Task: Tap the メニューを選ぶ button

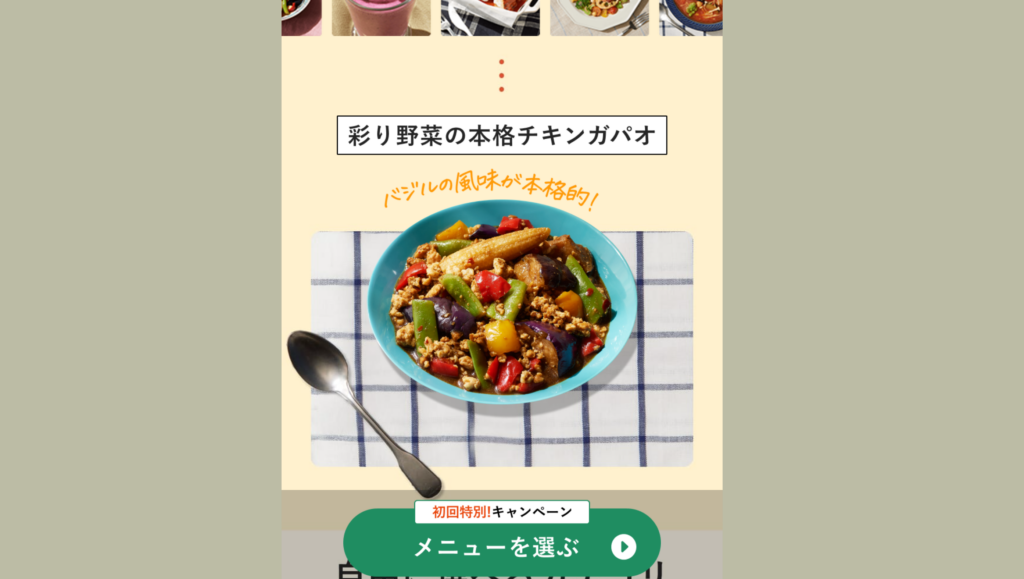Action: tap(501, 546)
